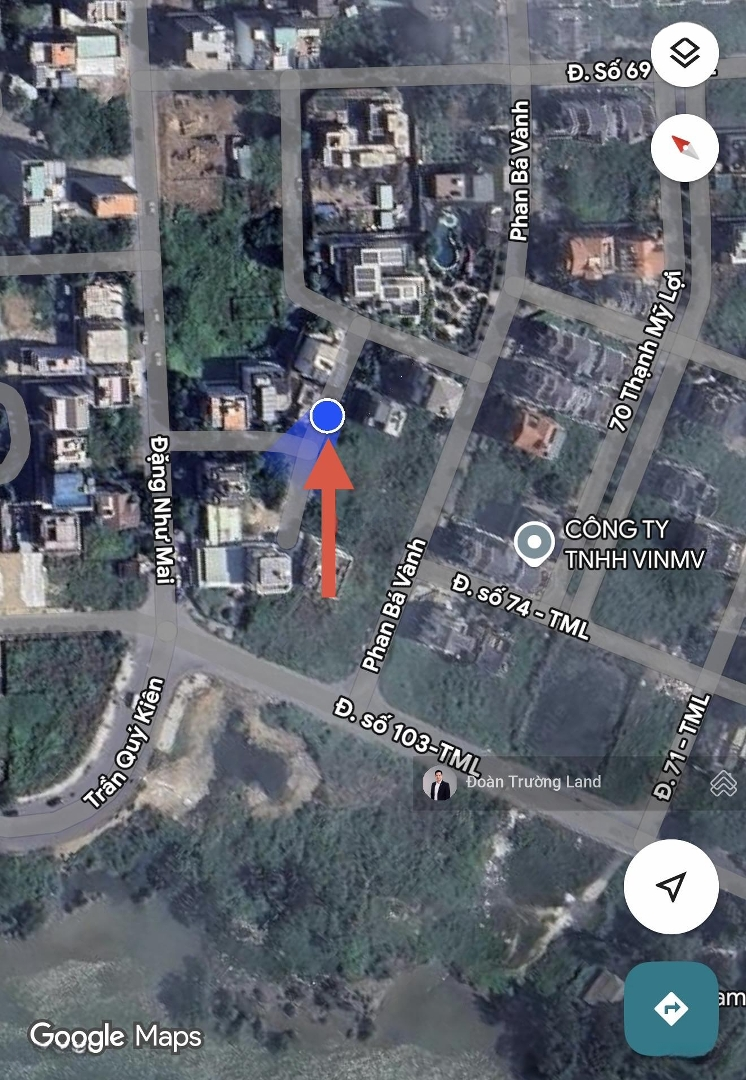Open the Đoàn Trường Land place marker
The width and height of the screenshot is (746, 1080).
[x=439, y=783]
